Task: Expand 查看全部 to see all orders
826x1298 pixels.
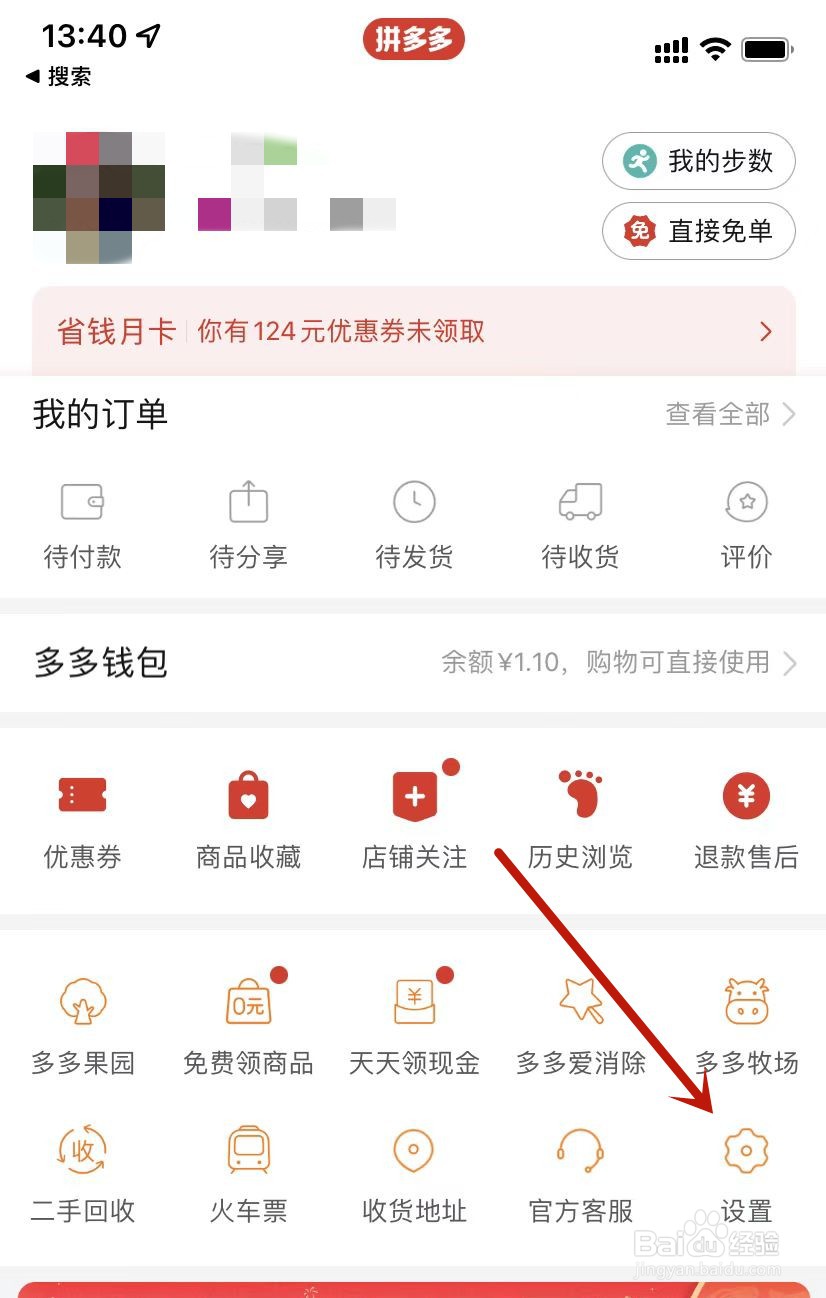Action: point(730,414)
